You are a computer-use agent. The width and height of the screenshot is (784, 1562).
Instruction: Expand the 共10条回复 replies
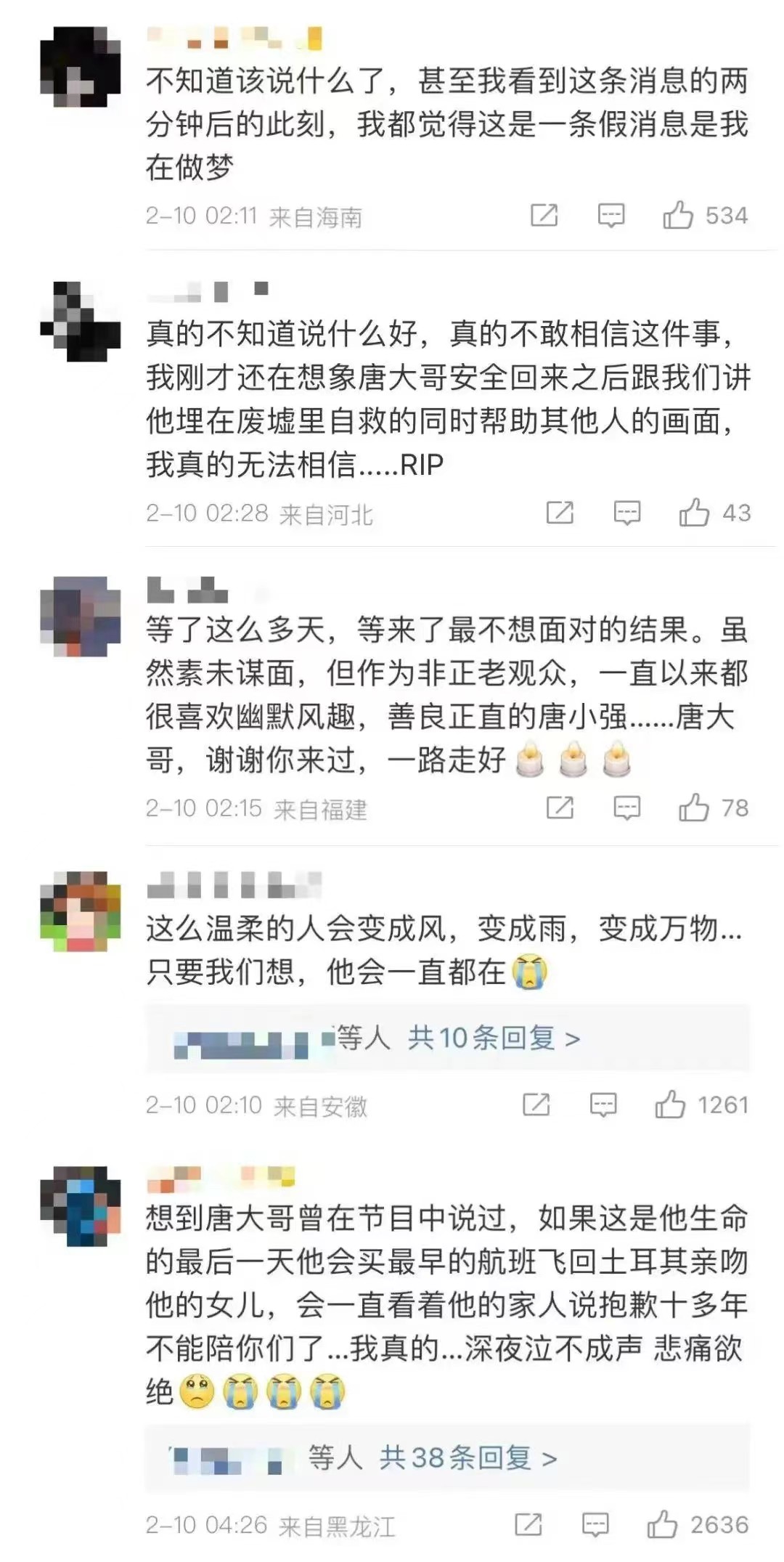[x=494, y=1038]
